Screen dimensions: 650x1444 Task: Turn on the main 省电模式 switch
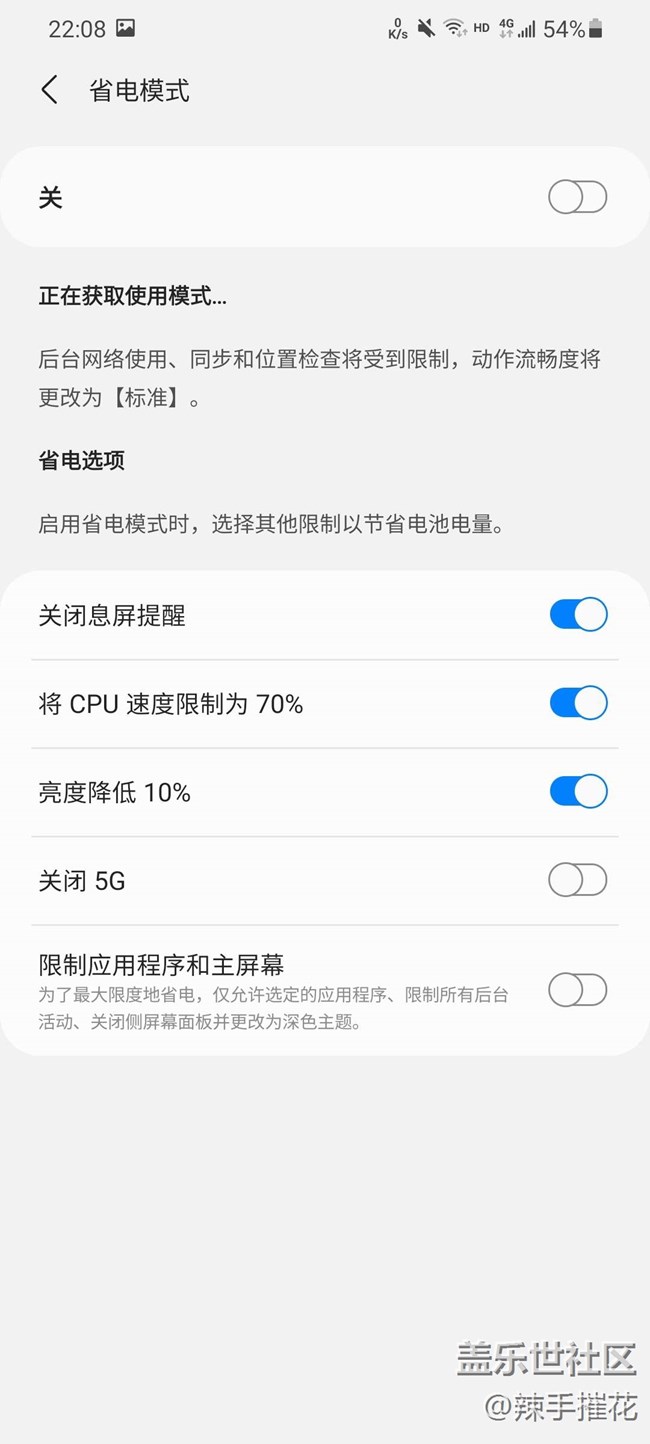[x=577, y=197]
